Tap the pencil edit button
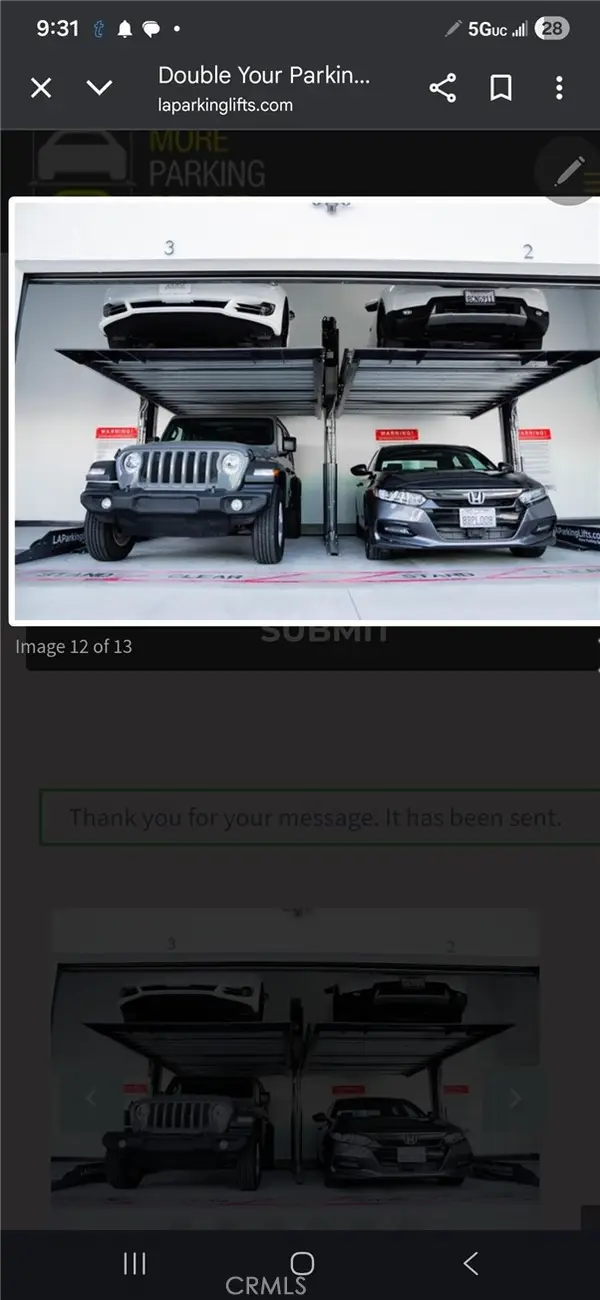This screenshot has width=600, height=1300. (x=567, y=172)
